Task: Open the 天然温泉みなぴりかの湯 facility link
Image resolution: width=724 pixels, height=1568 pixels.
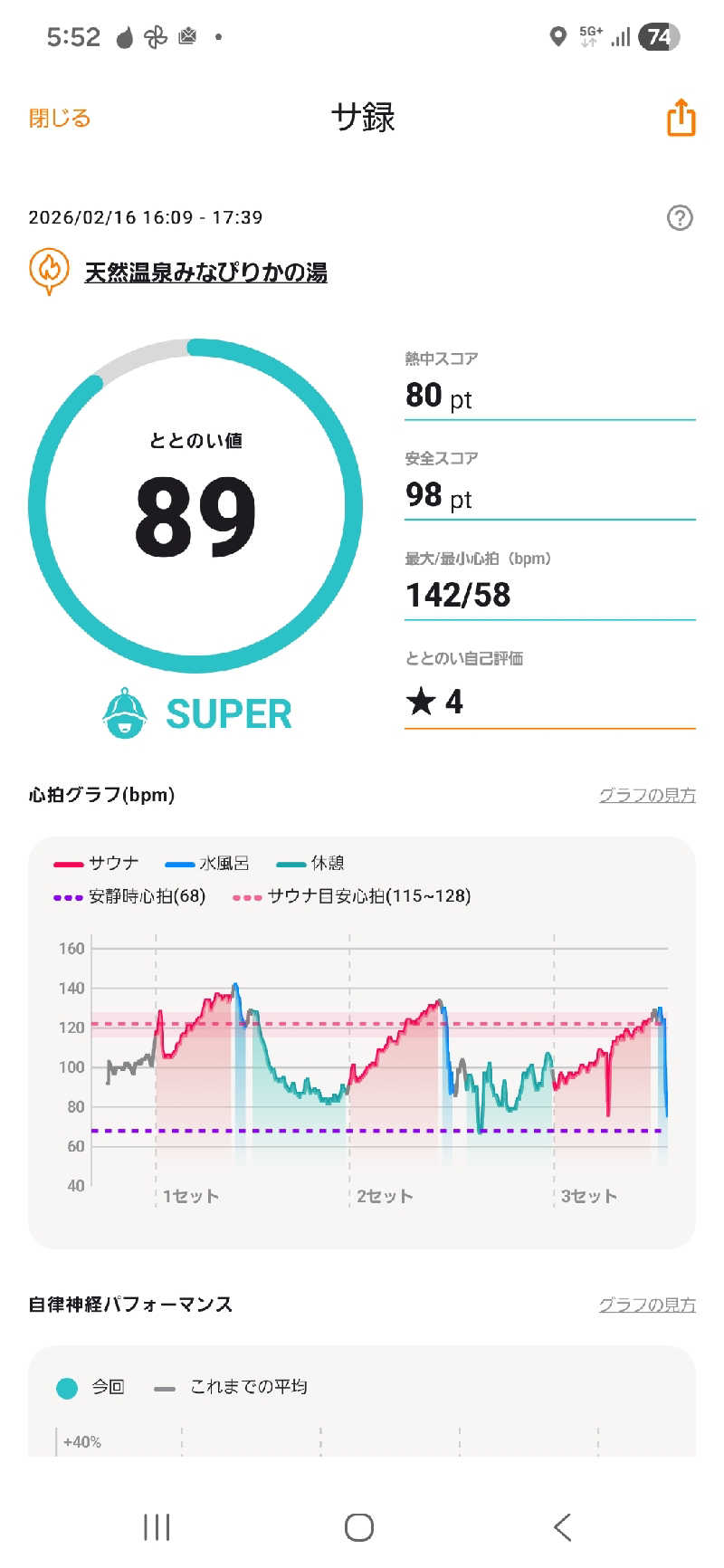Action: point(205,272)
